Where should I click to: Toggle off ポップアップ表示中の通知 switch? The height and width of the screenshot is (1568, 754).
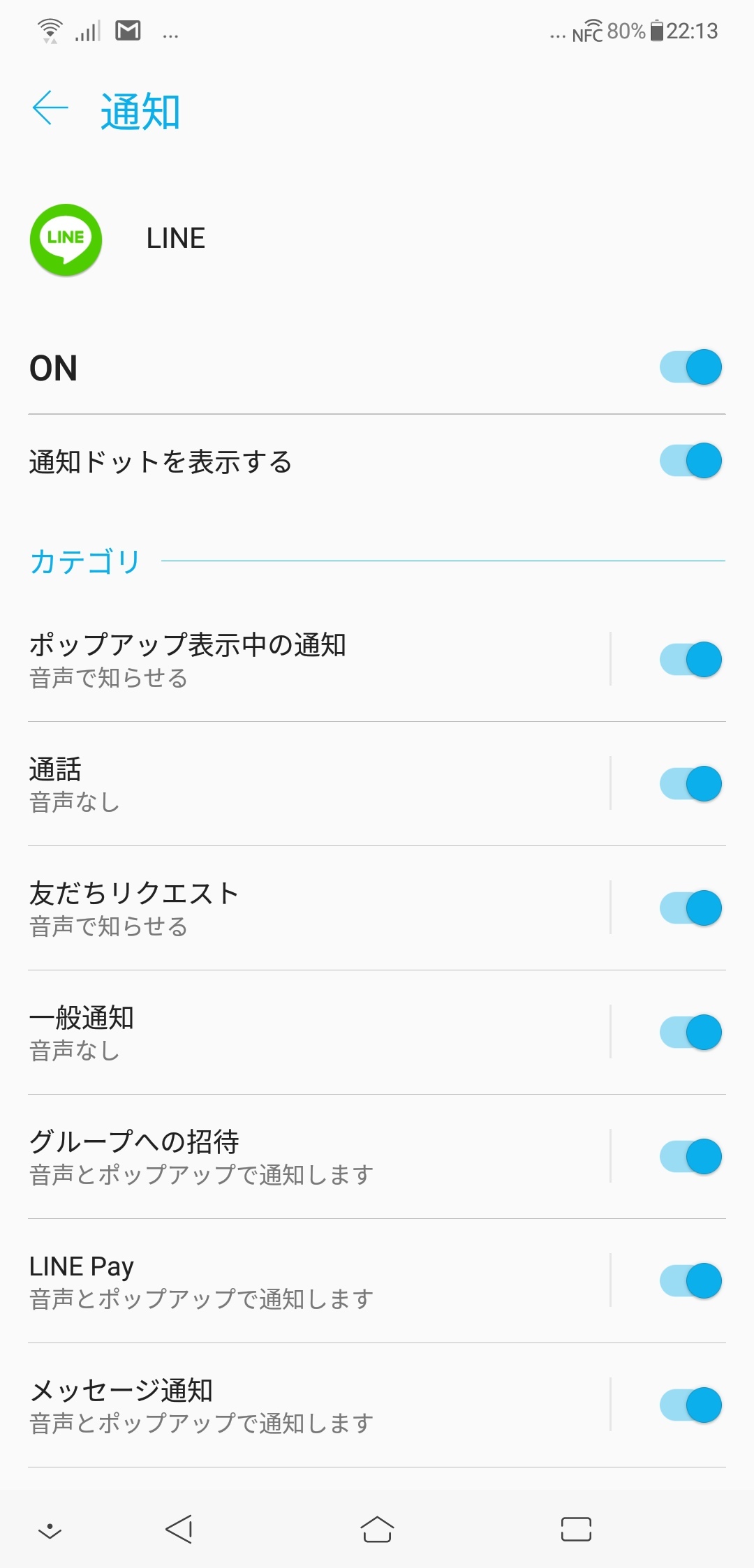[690, 660]
